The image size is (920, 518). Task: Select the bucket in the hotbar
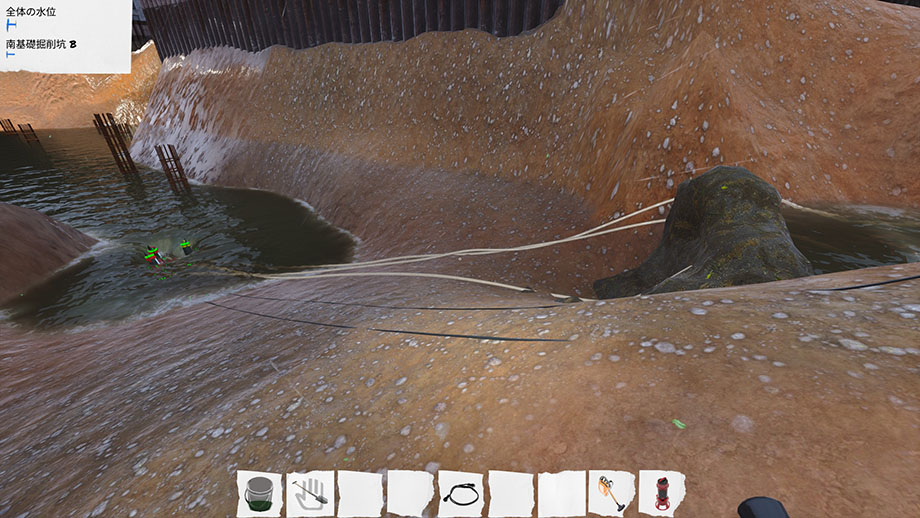coord(259,493)
